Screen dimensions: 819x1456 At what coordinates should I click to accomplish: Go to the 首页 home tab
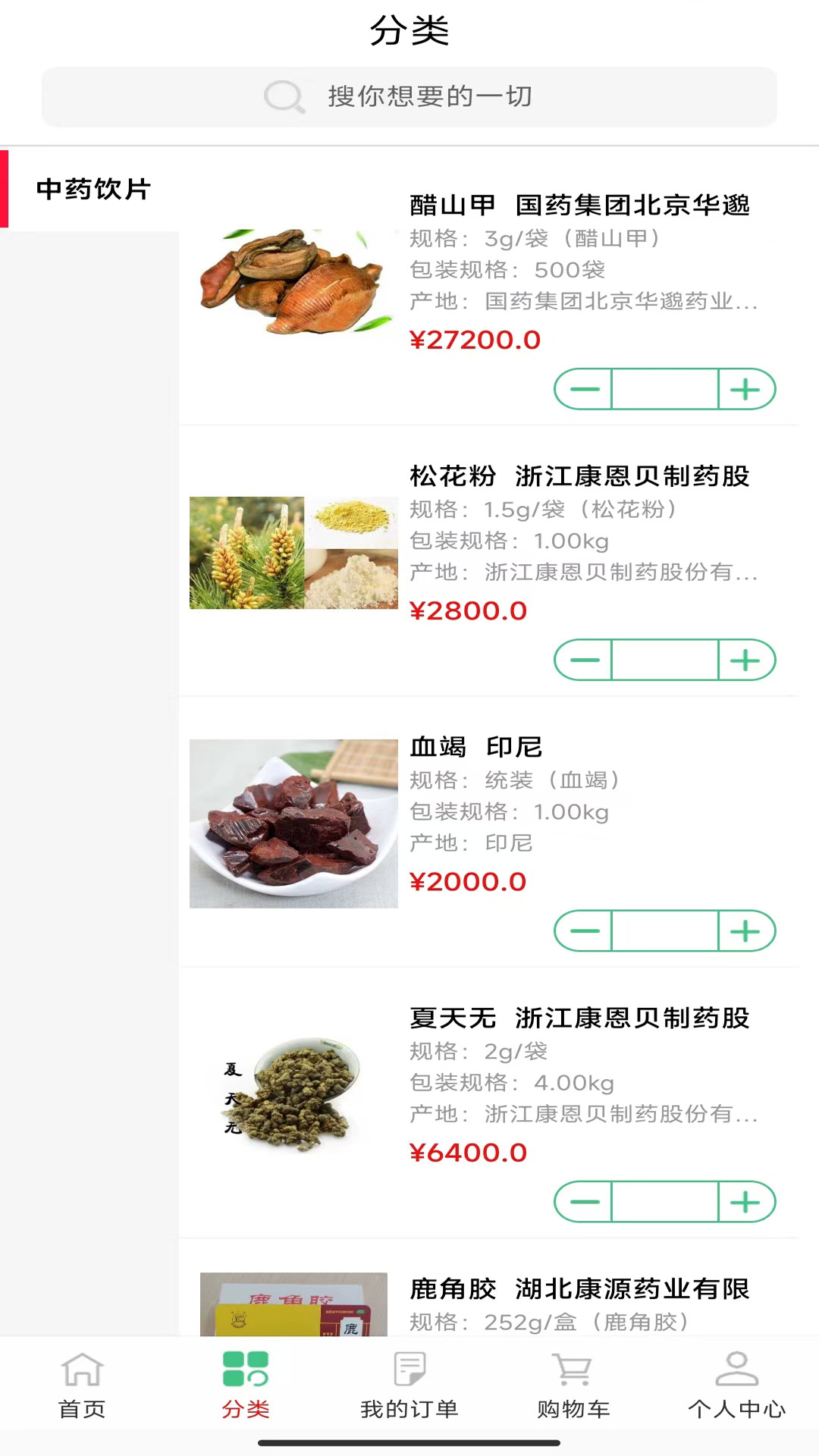[82, 1385]
